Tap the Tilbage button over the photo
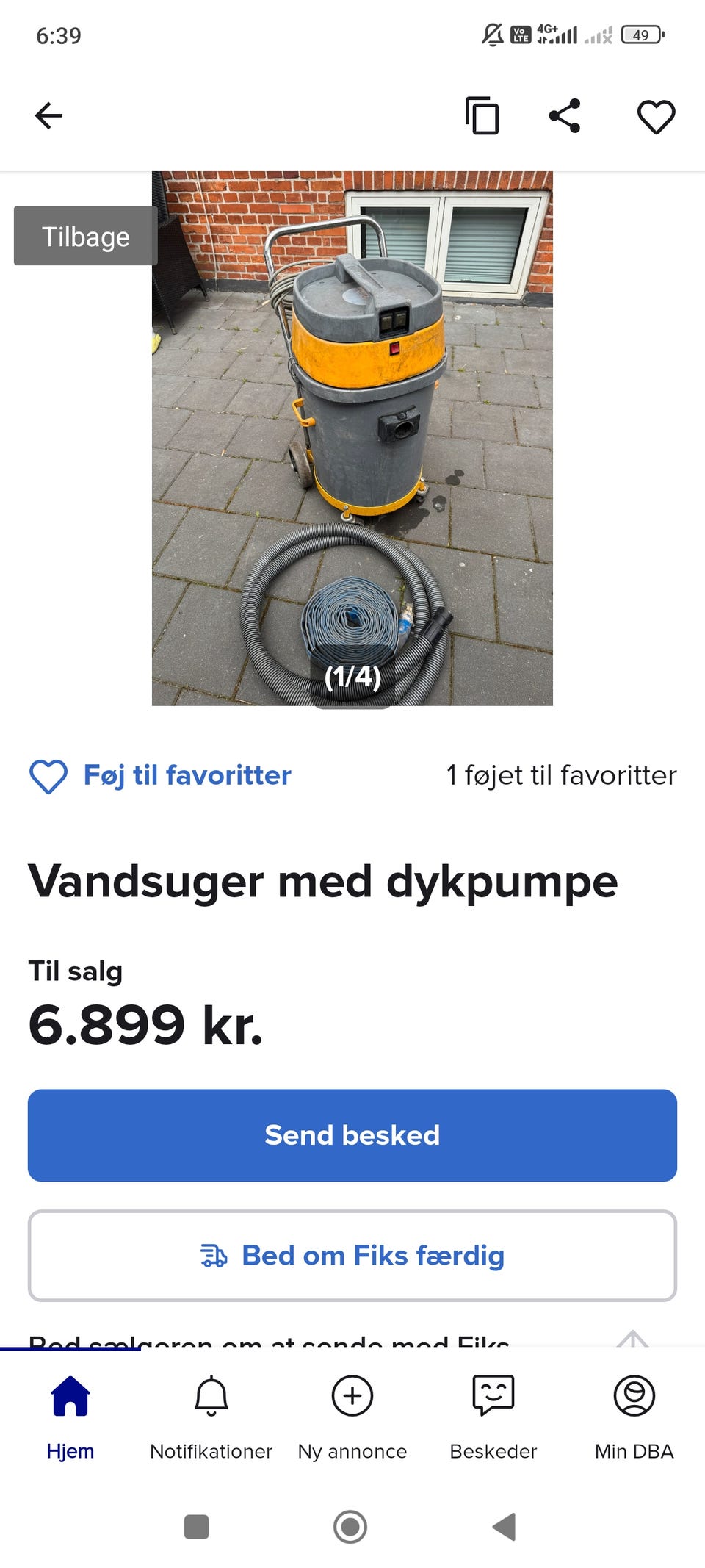The height and width of the screenshot is (1568, 705). coord(85,236)
